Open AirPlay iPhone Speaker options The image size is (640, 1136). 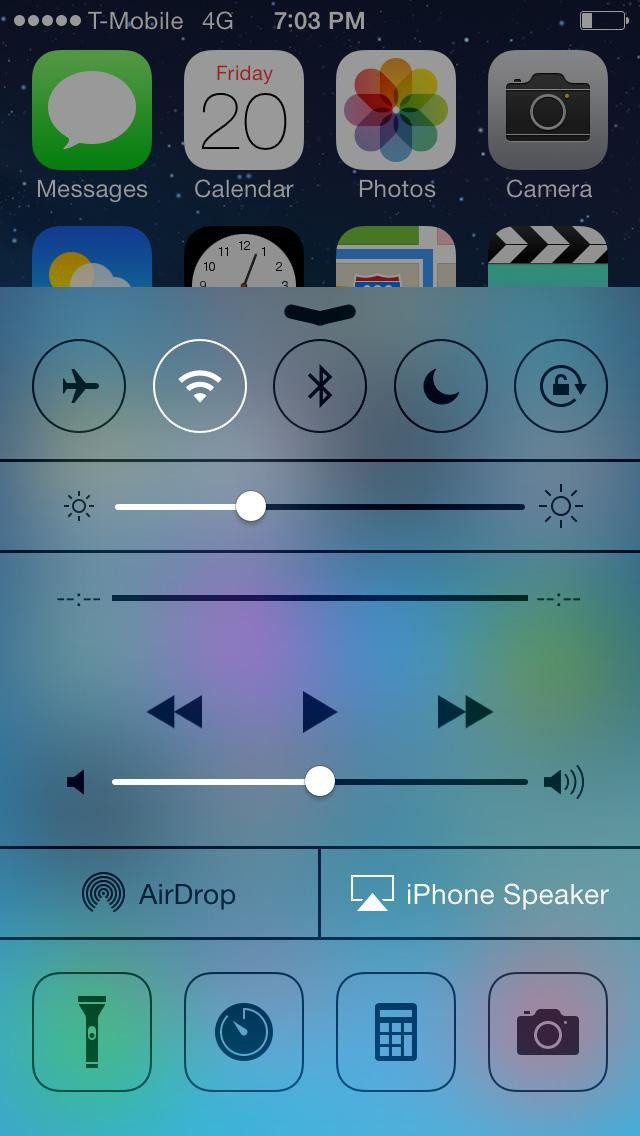click(x=480, y=893)
